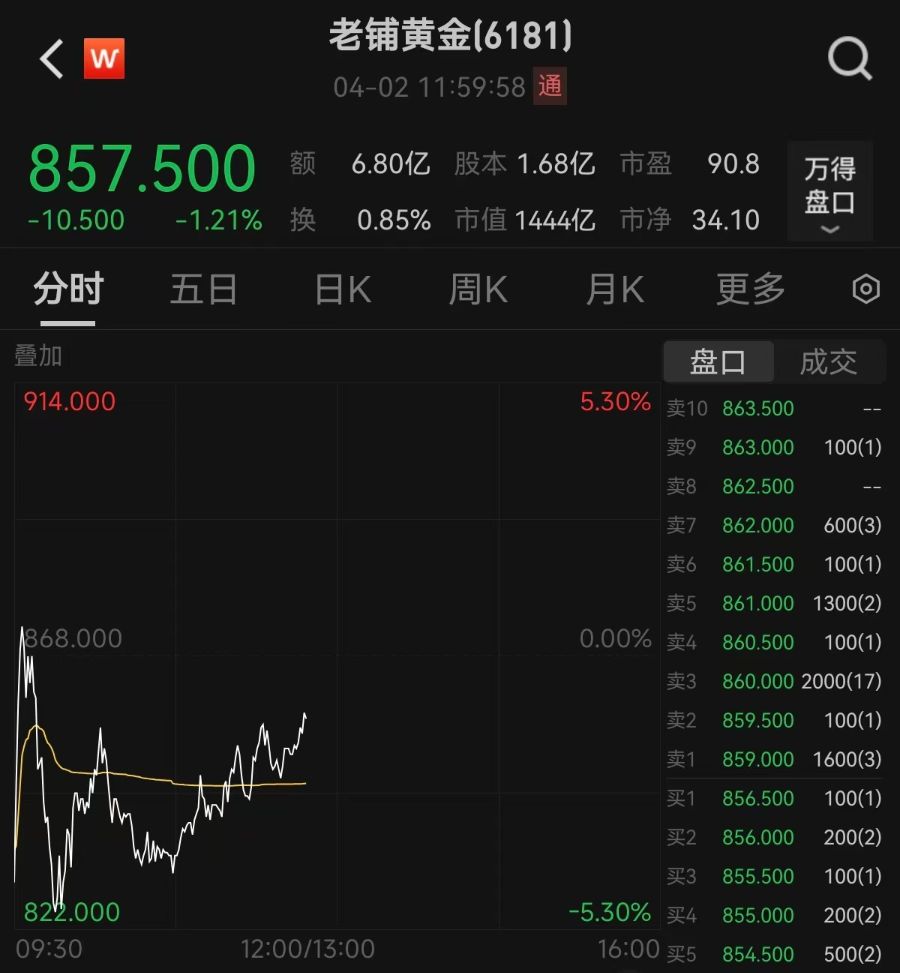Switch to the 成交 trades tab

(x=828, y=362)
